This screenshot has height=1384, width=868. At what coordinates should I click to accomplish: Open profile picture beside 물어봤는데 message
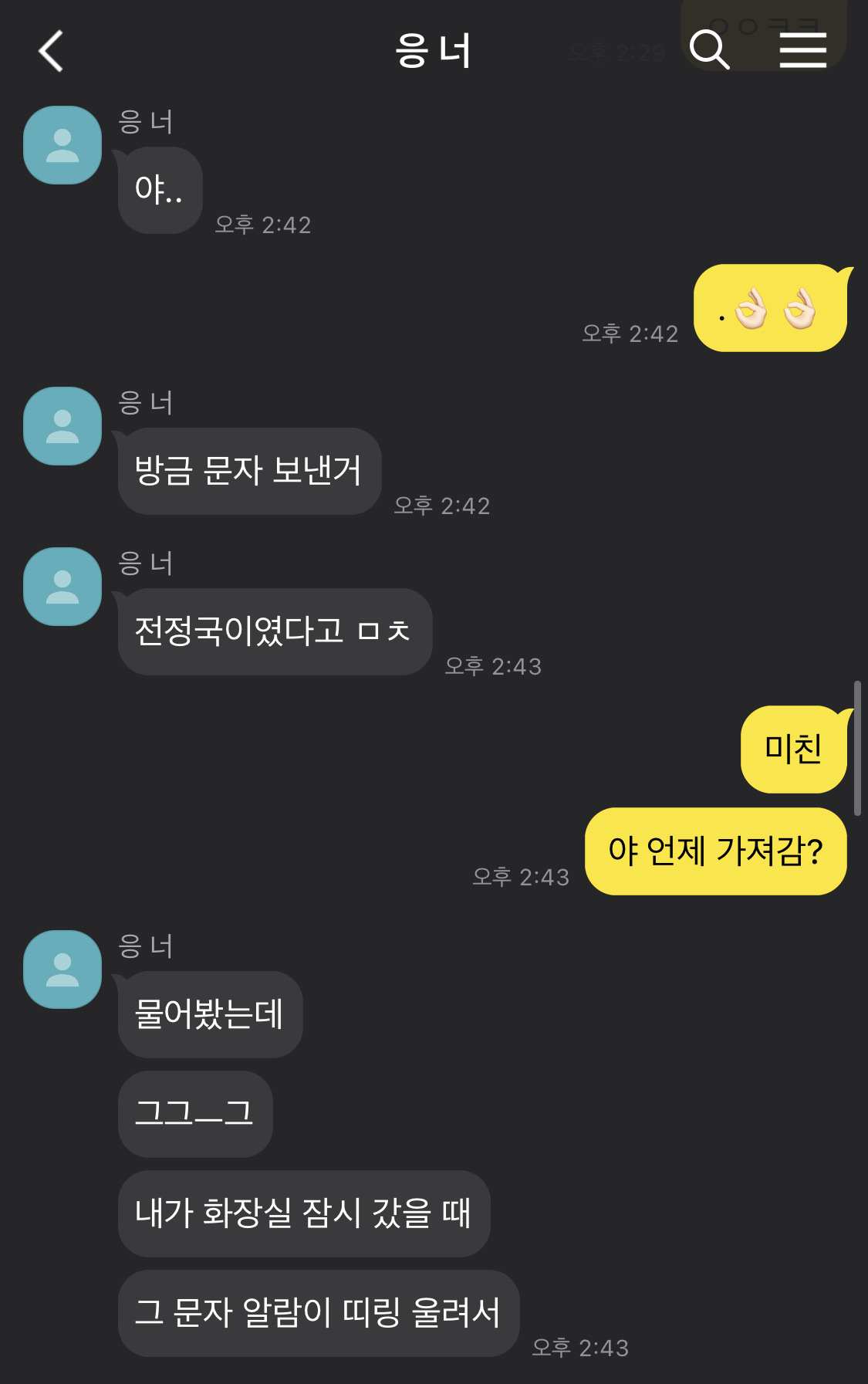62,969
